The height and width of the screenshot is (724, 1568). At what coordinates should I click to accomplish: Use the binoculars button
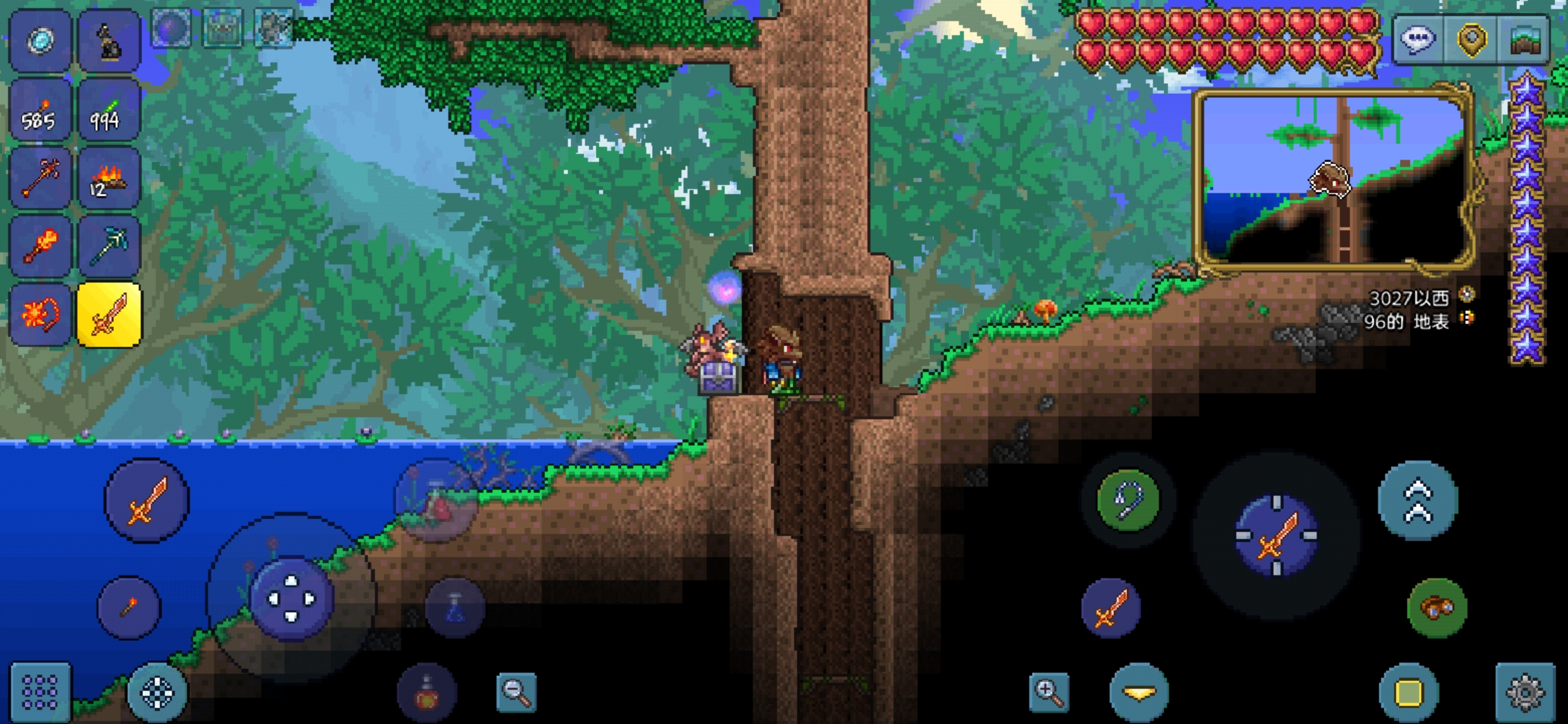(x=1437, y=607)
